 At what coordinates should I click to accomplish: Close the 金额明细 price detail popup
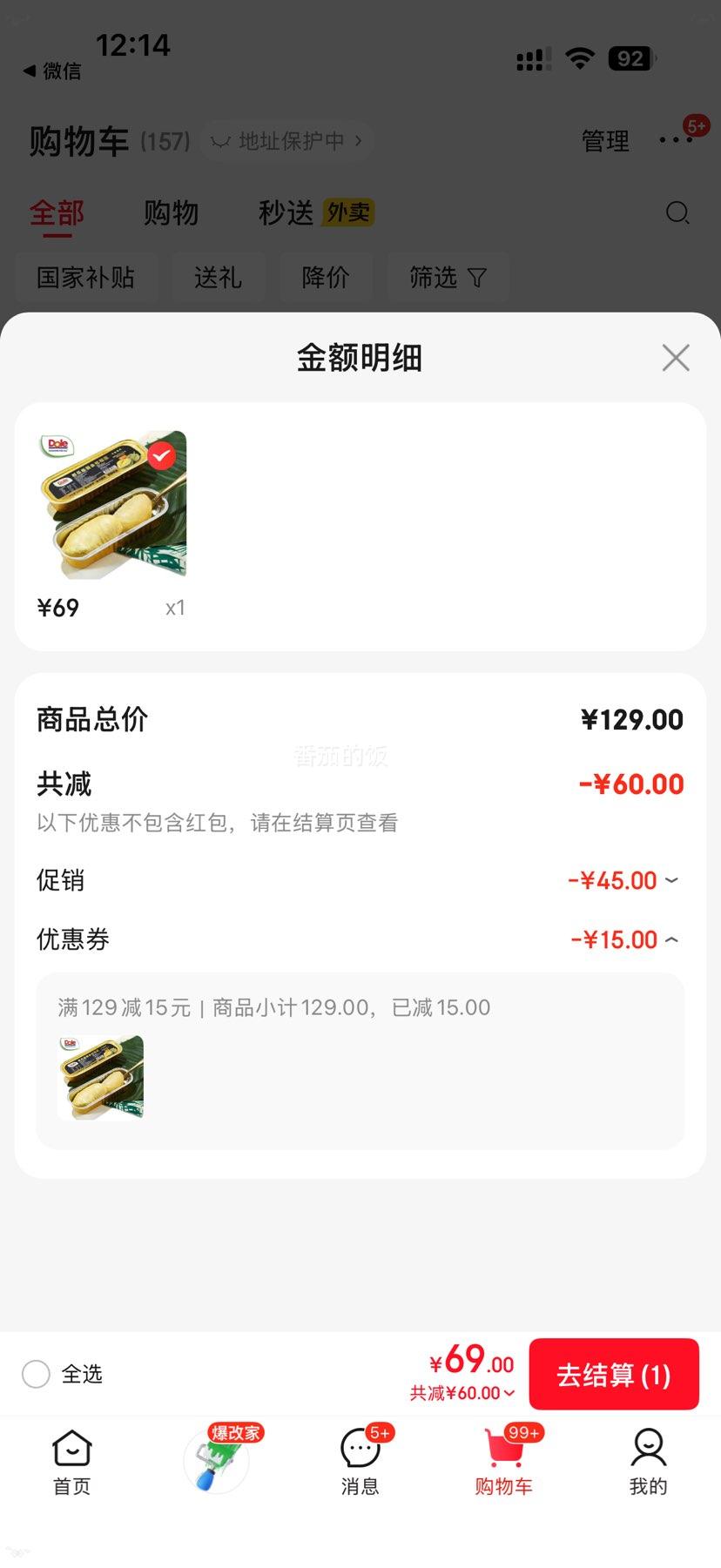point(675,358)
